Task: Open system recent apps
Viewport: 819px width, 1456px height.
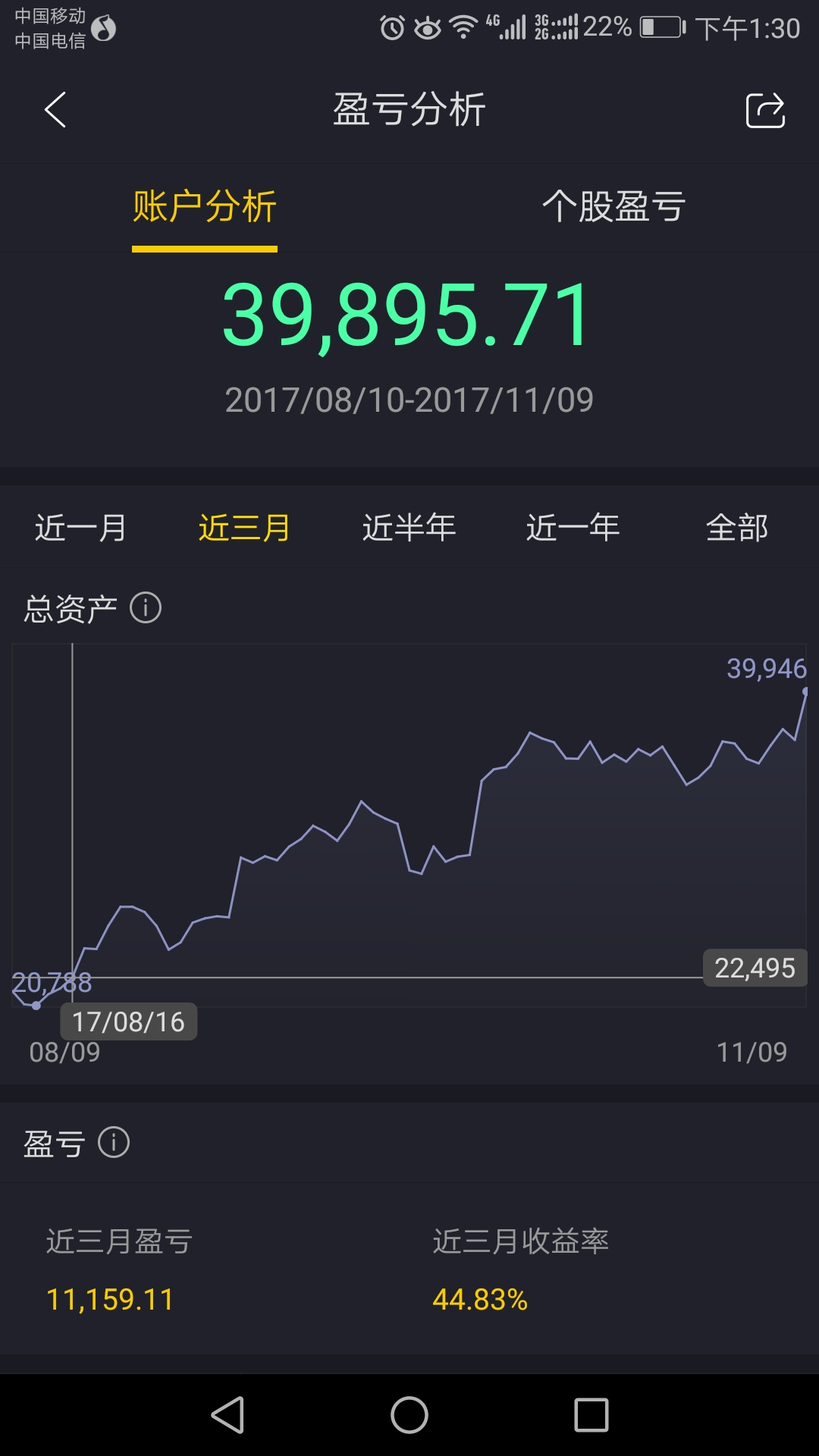Action: pyautogui.click(x=591, y=1415)
